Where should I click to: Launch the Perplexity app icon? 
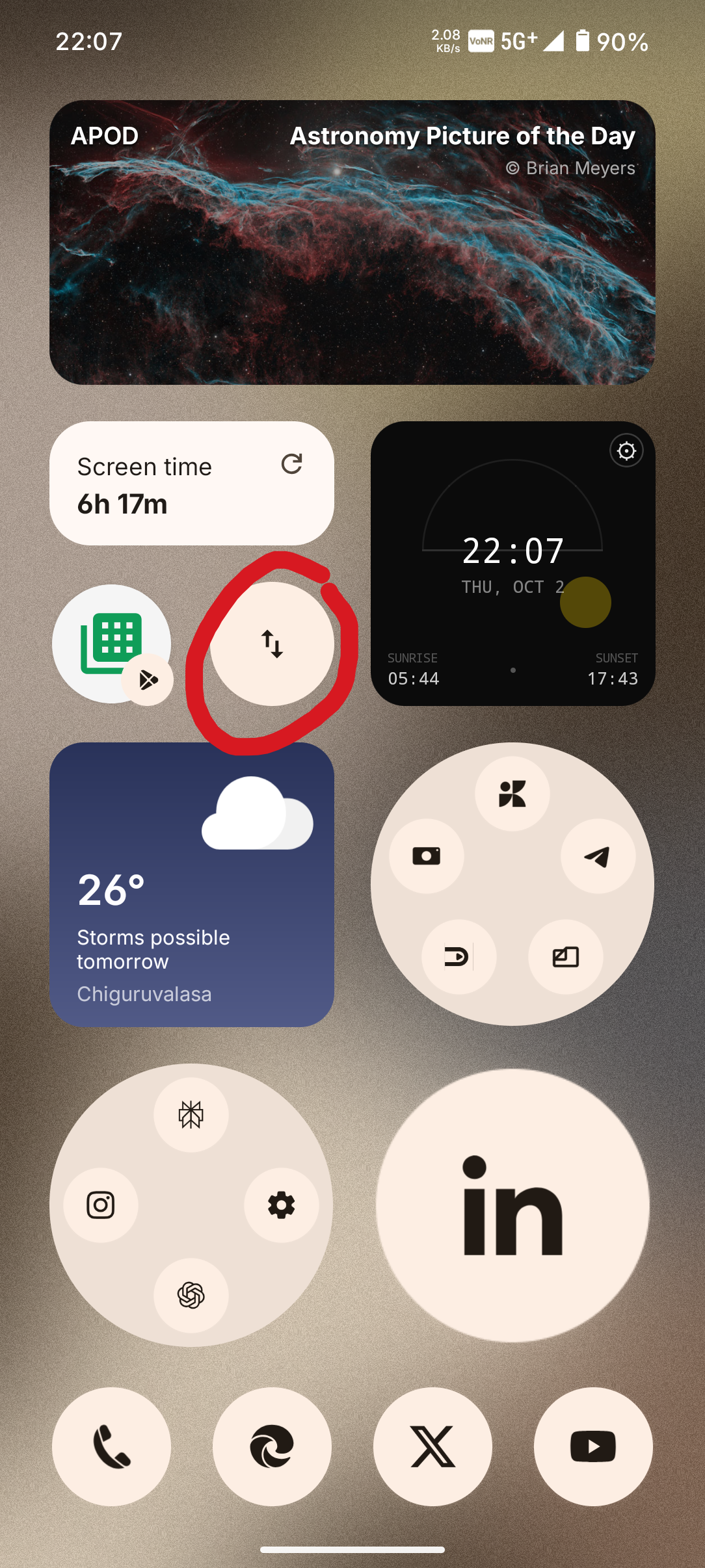click(x=191, y=1114)
